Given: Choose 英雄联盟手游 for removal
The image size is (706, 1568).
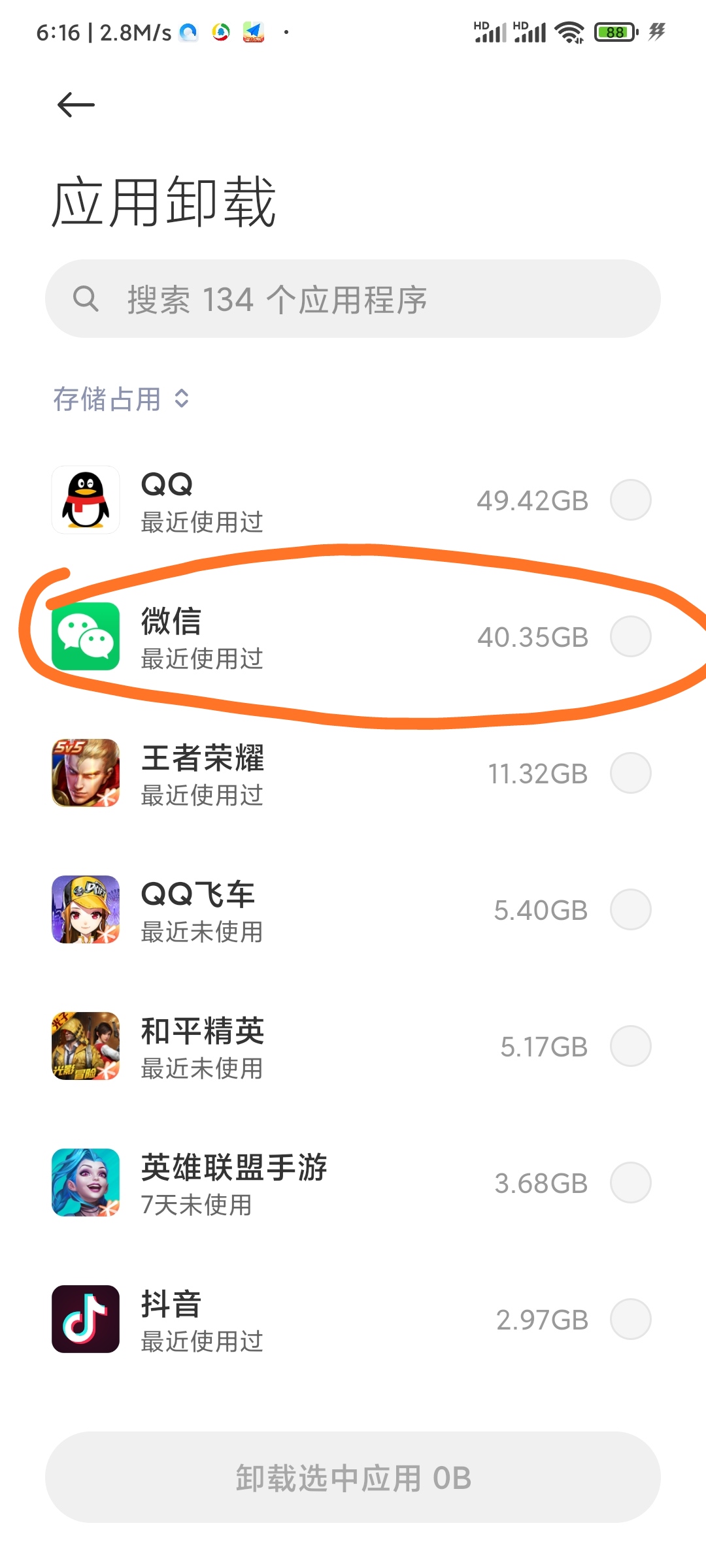Looking at the screenshot, I should 630,1183.
